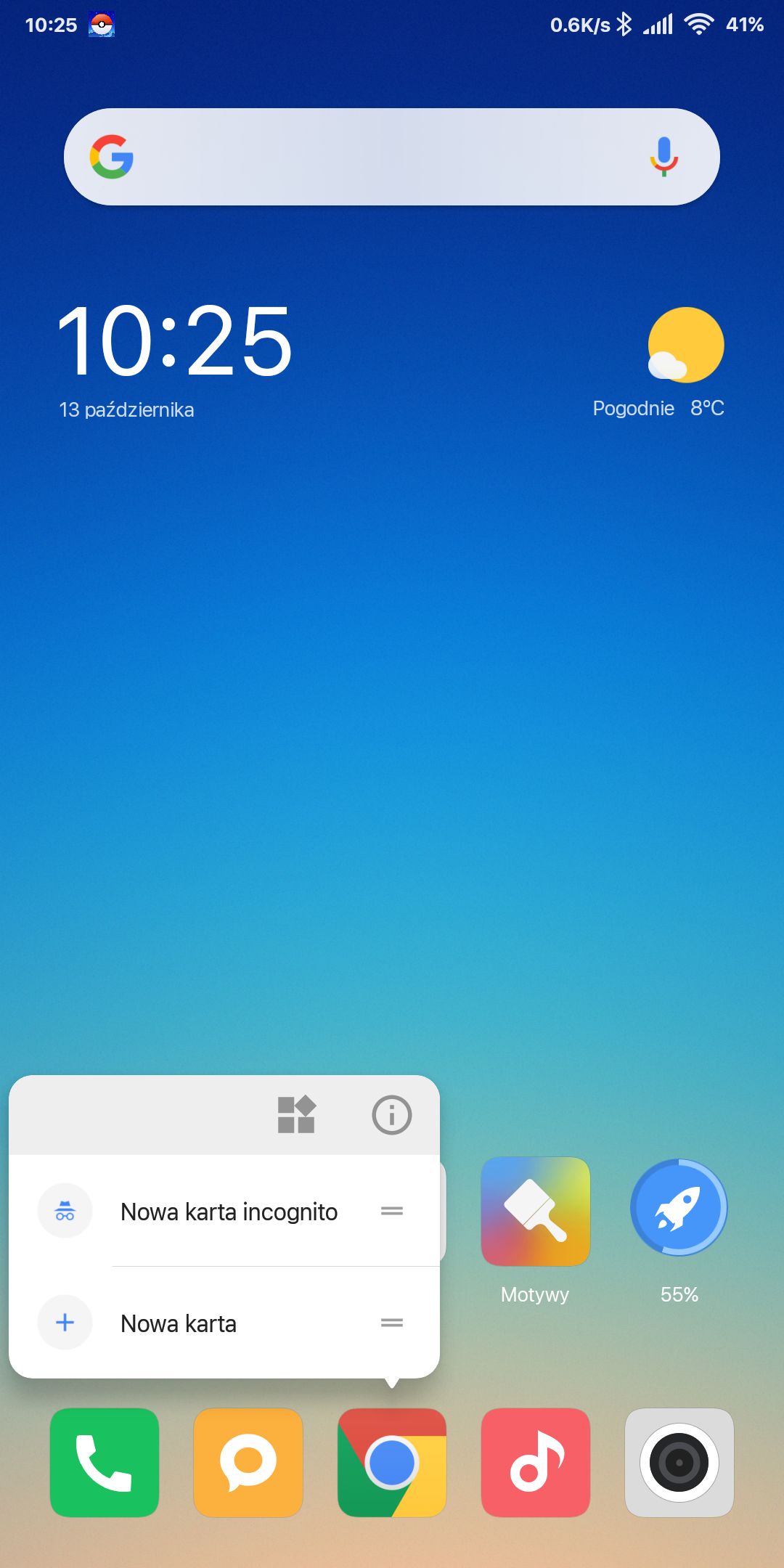Select Nowa karta incognito
Viewport: 784px width, 1568px height.
(x=229, y=1212)
